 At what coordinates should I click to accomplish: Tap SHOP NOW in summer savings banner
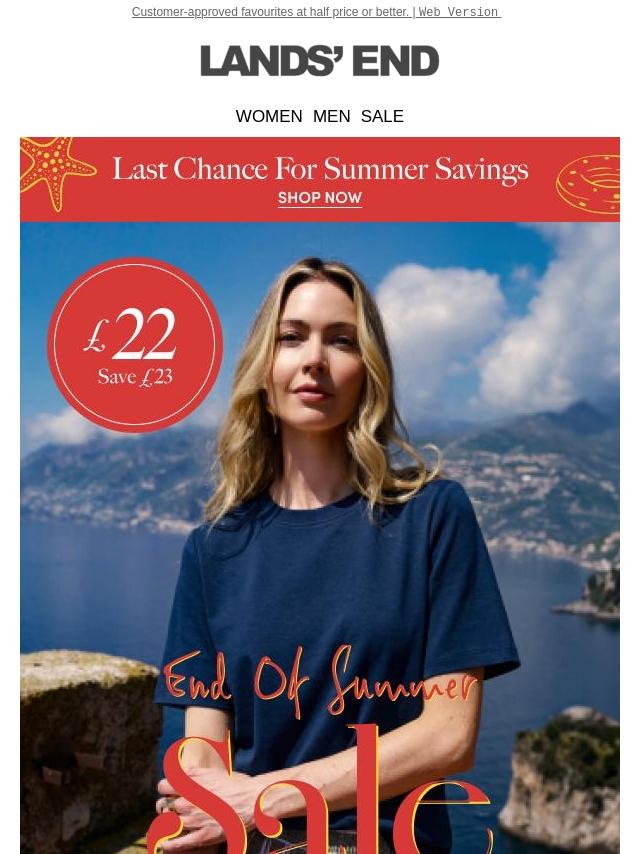[x=320, y=198]
